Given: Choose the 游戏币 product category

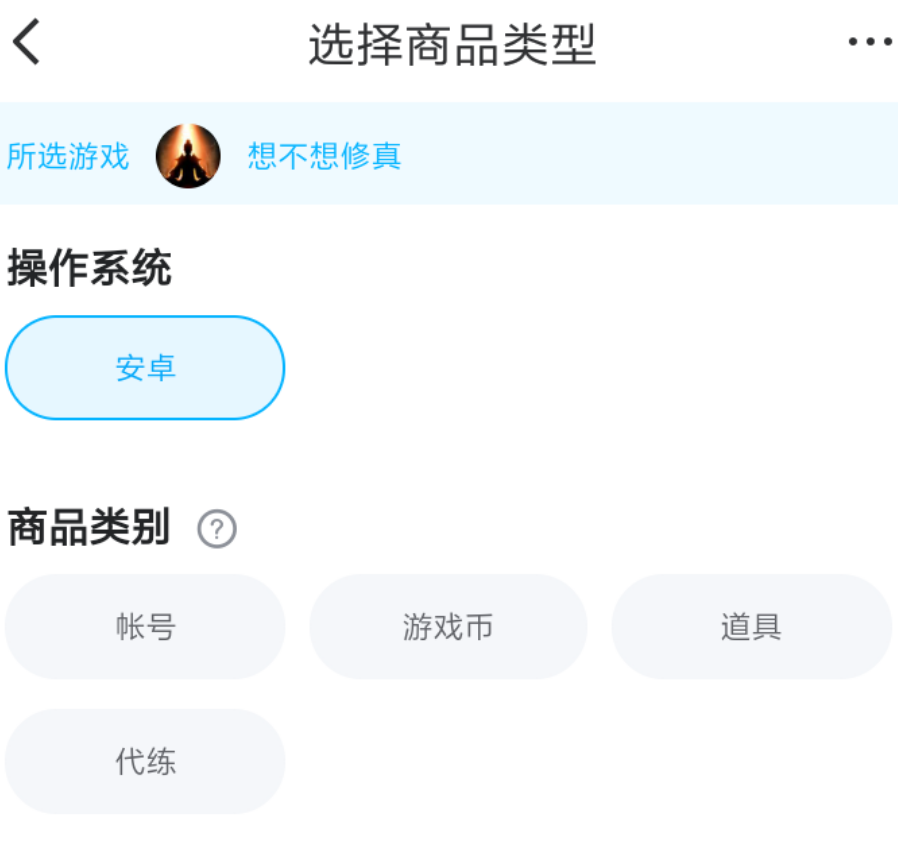Looking at the screenshot, I should (448, 627).
